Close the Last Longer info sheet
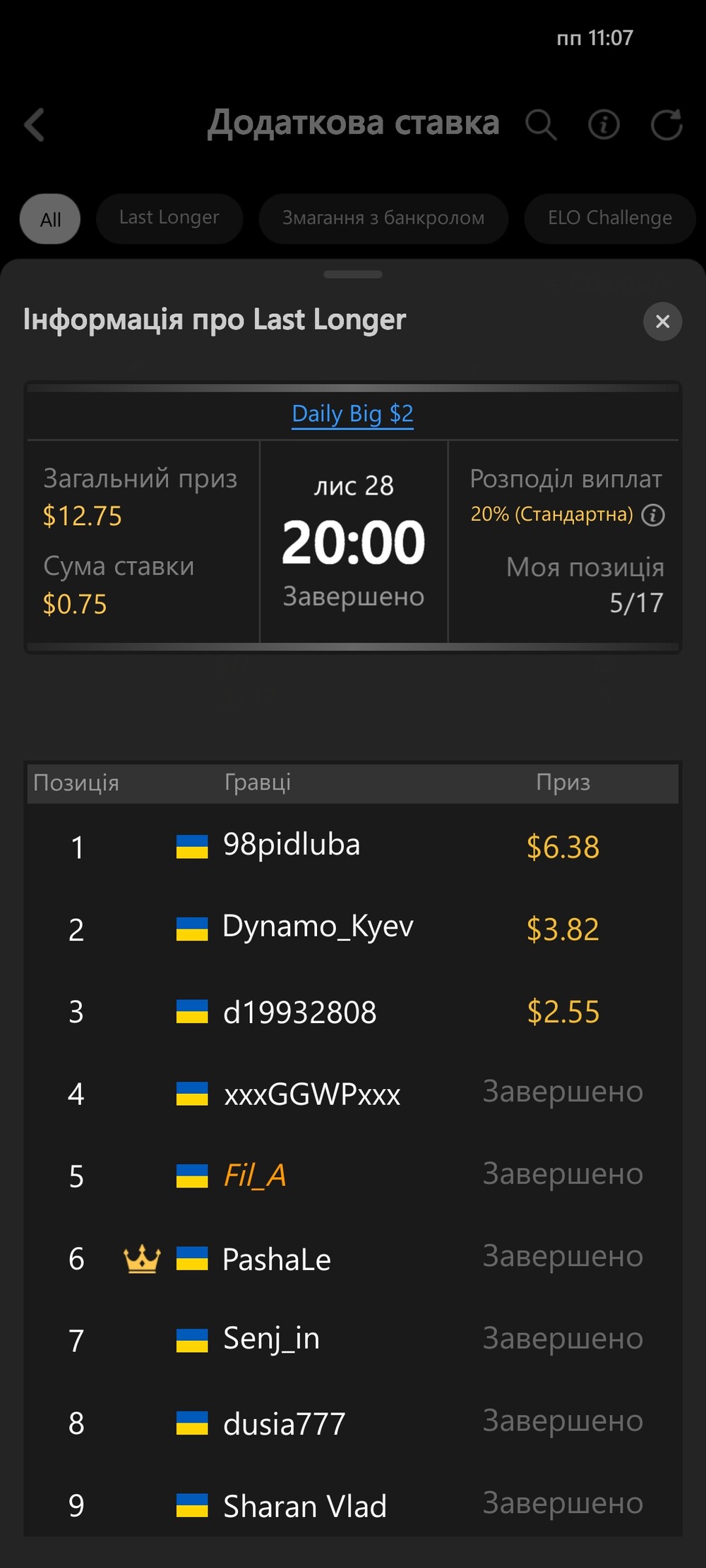Viewport: 706px width, 1568px height. [662, 322]
